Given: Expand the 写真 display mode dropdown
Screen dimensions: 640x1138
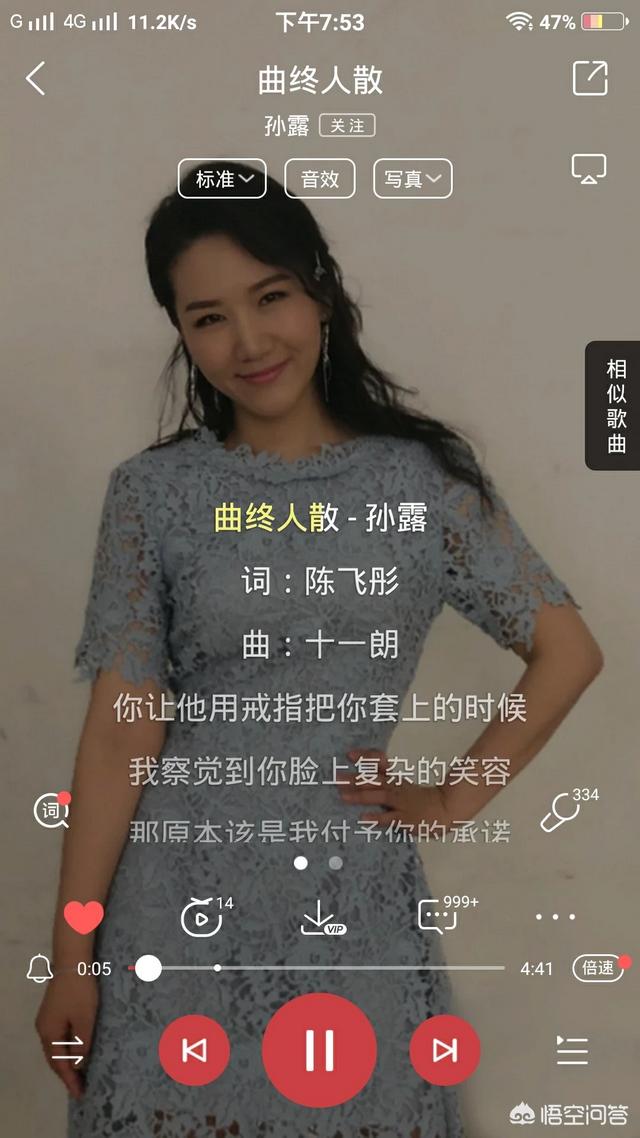Looking at the screenshot, I should click(x=413, y=179).
